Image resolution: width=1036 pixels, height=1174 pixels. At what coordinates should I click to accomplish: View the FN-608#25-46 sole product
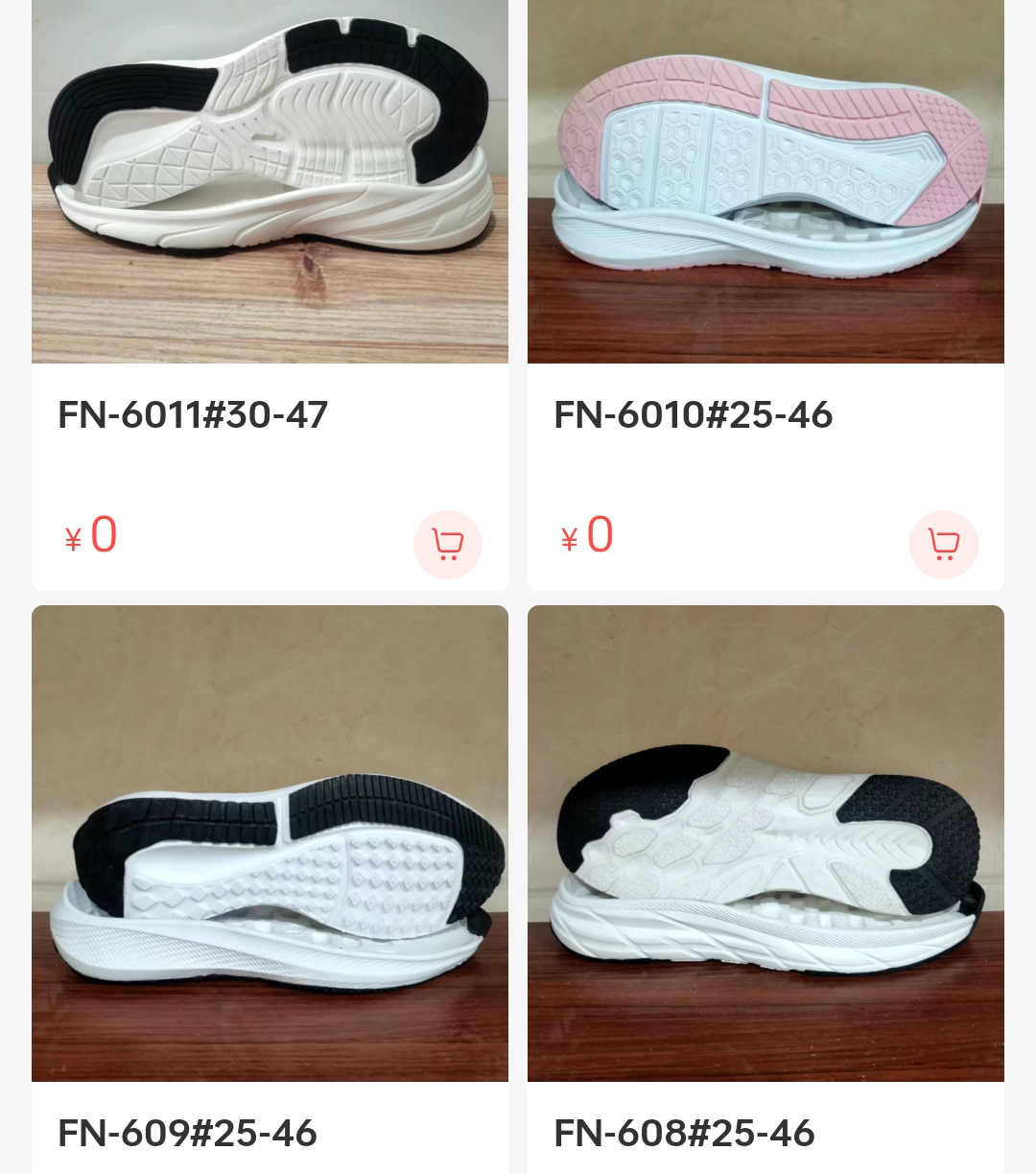[765, 844]
